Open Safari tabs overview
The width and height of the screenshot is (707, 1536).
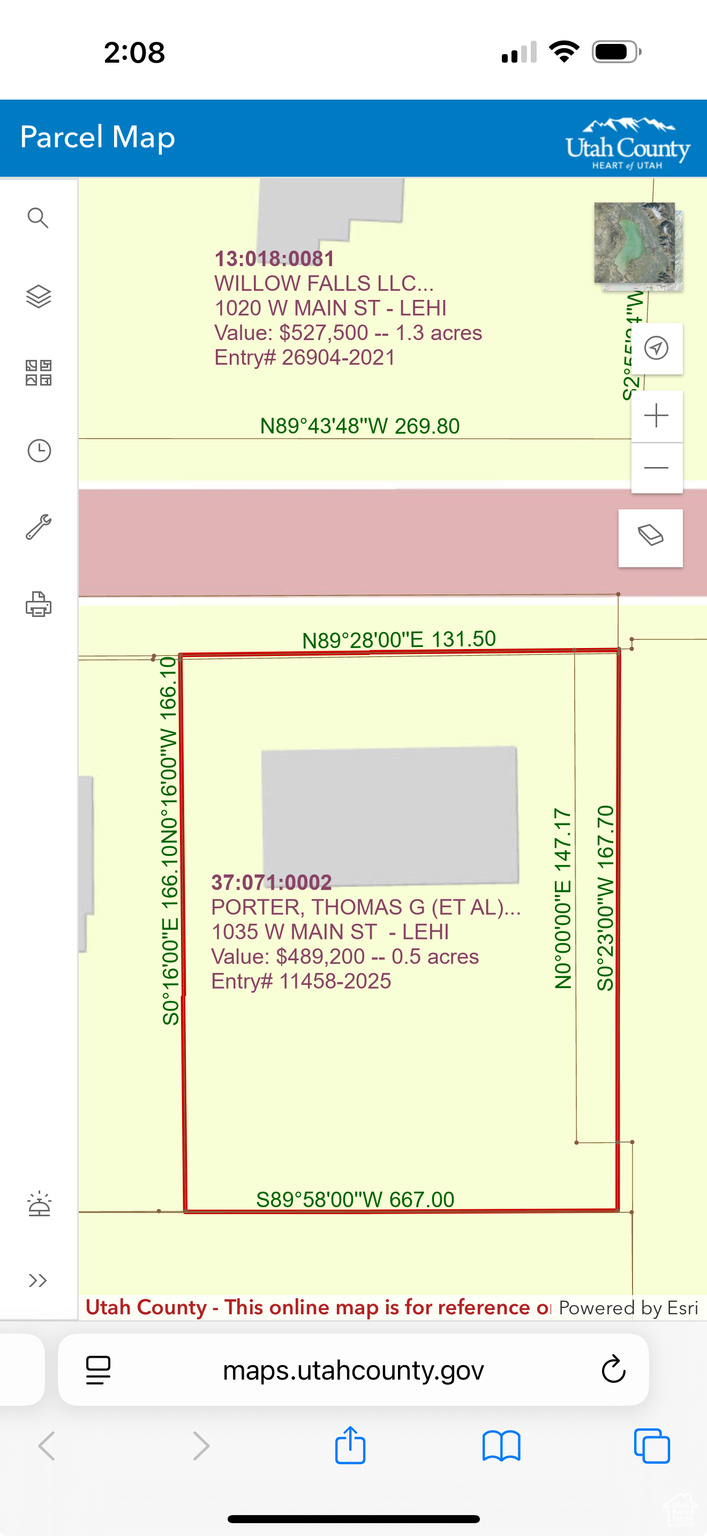652,1446
